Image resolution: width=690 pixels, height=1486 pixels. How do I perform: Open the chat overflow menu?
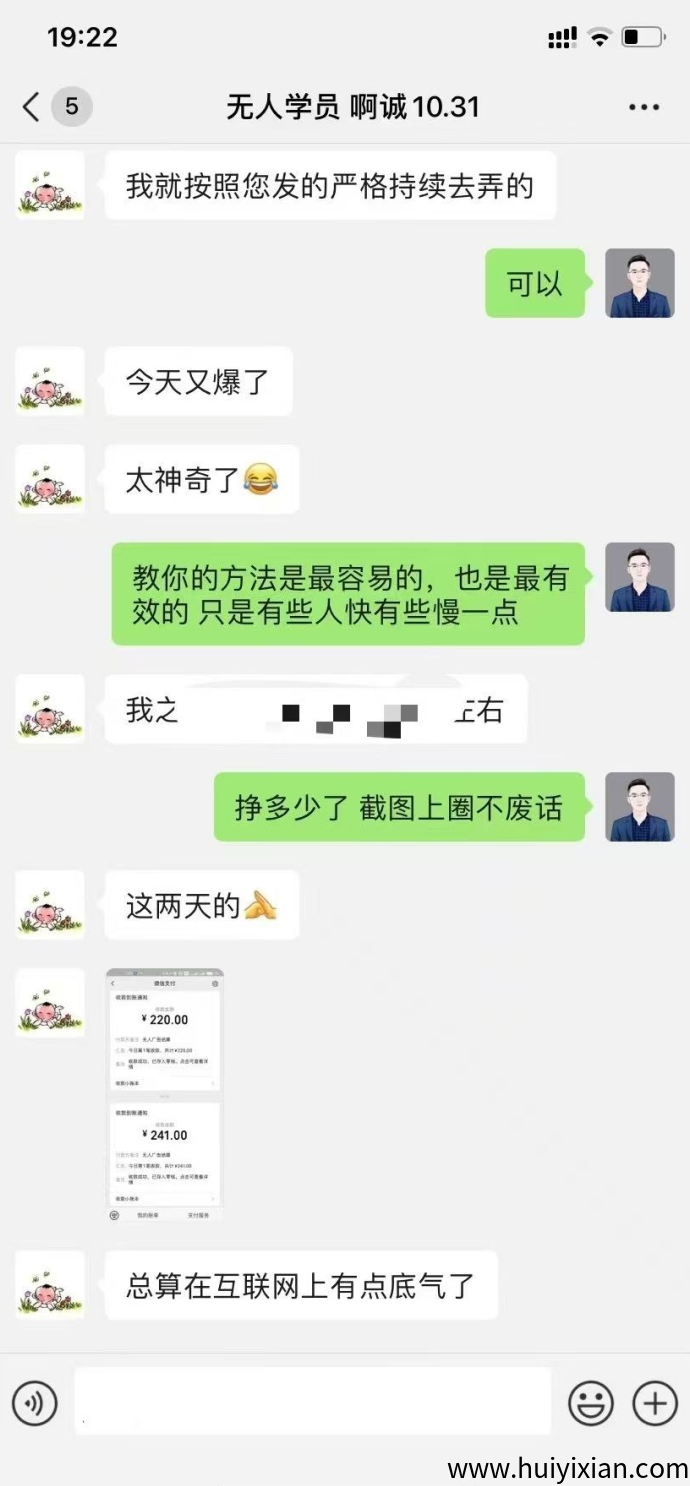pyautogui.click(x=643, y=107)
